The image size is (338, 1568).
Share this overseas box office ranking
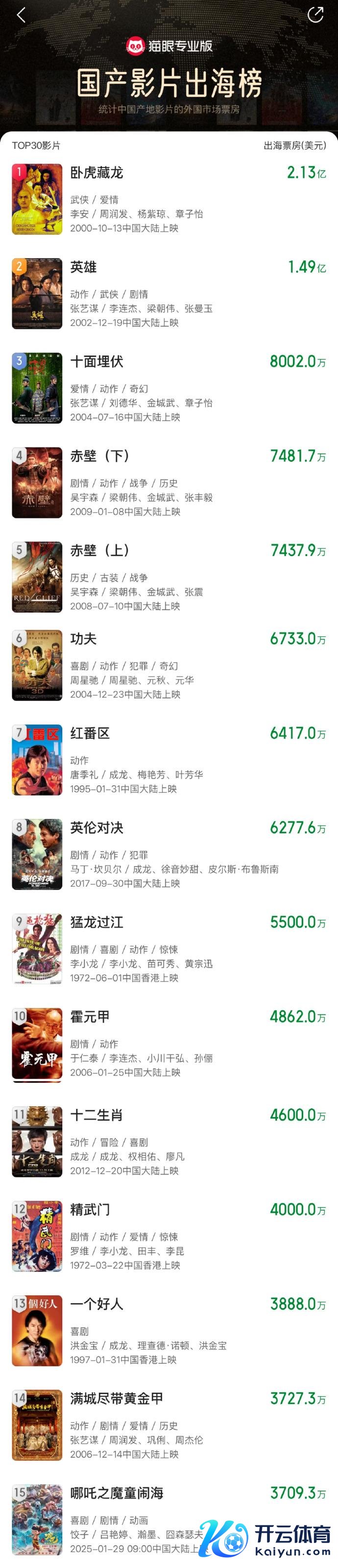click(315, 15)
